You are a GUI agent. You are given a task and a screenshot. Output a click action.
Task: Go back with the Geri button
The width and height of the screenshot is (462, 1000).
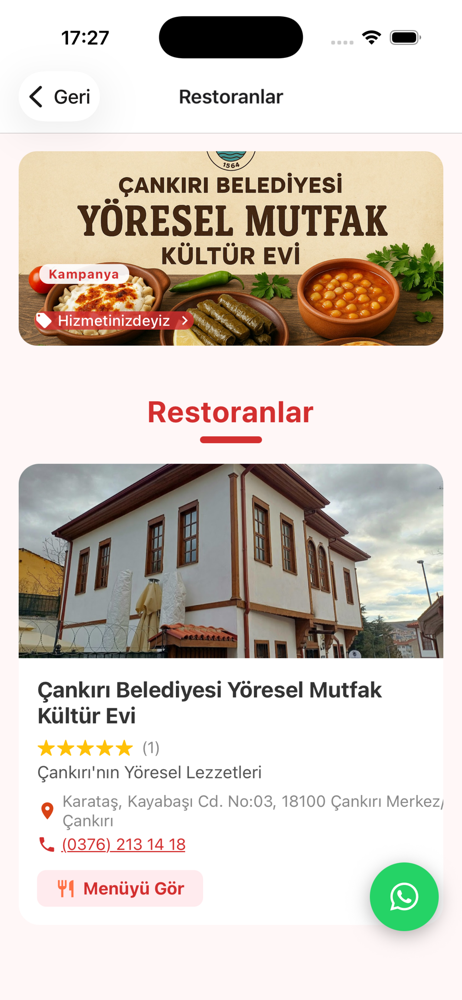[x=59, y=97]
